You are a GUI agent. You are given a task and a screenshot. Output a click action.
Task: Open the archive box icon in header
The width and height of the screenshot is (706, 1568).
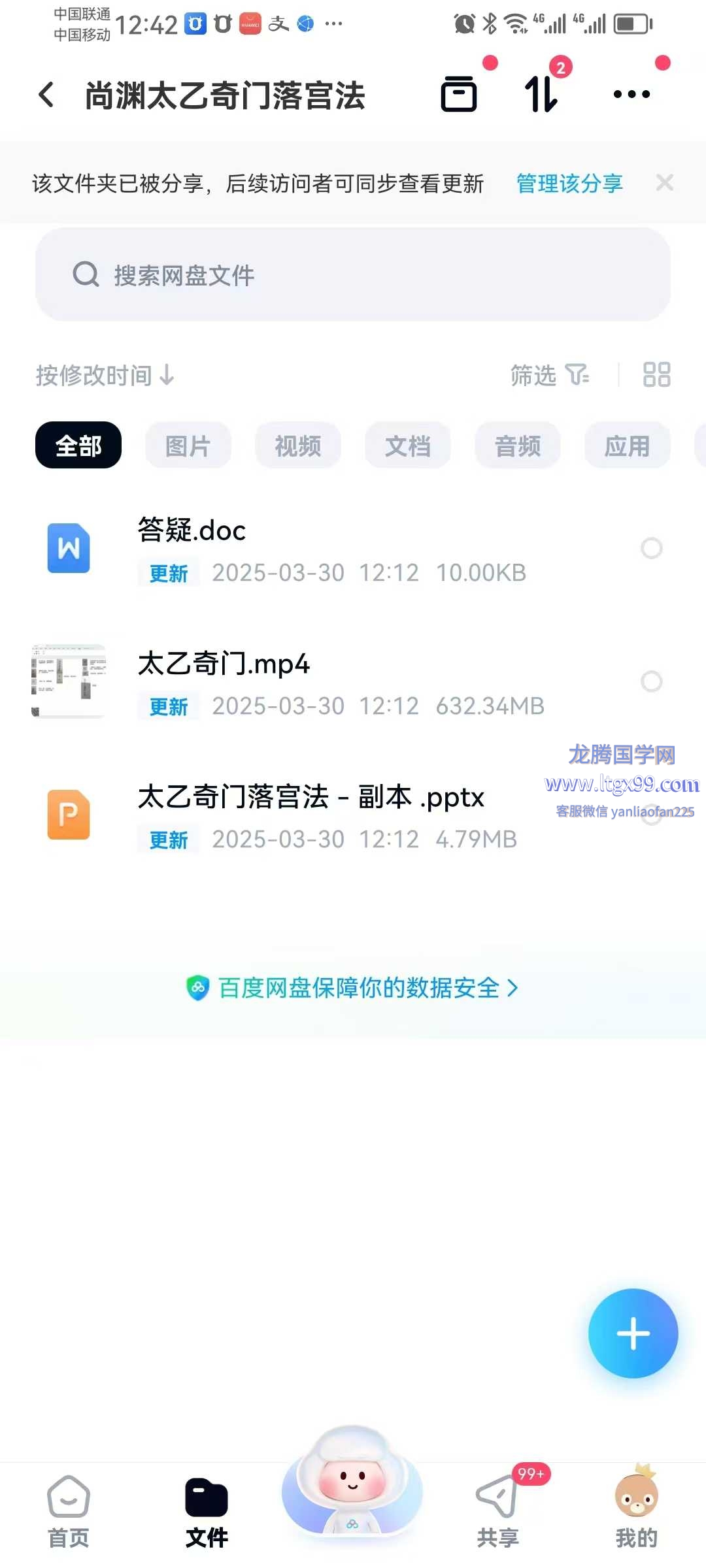[459, 95]
